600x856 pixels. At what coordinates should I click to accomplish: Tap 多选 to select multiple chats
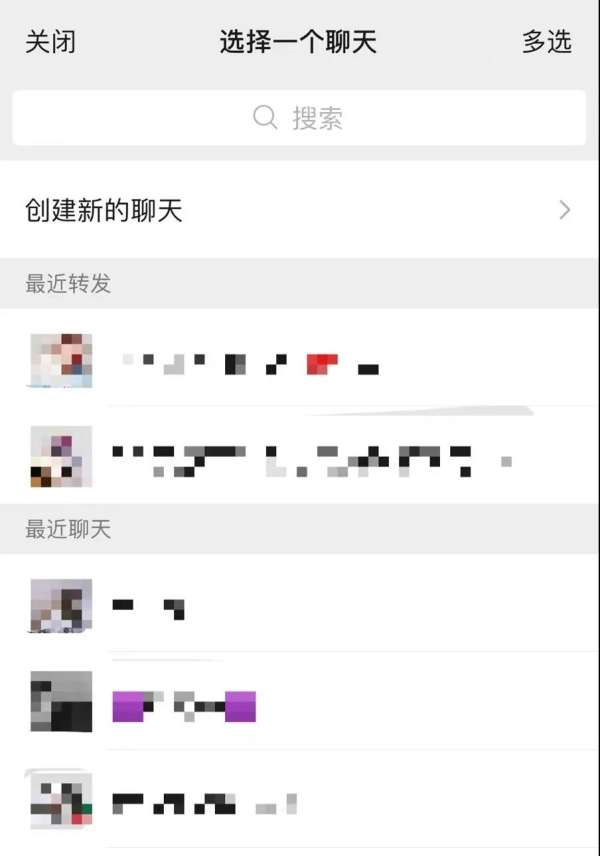546,42
